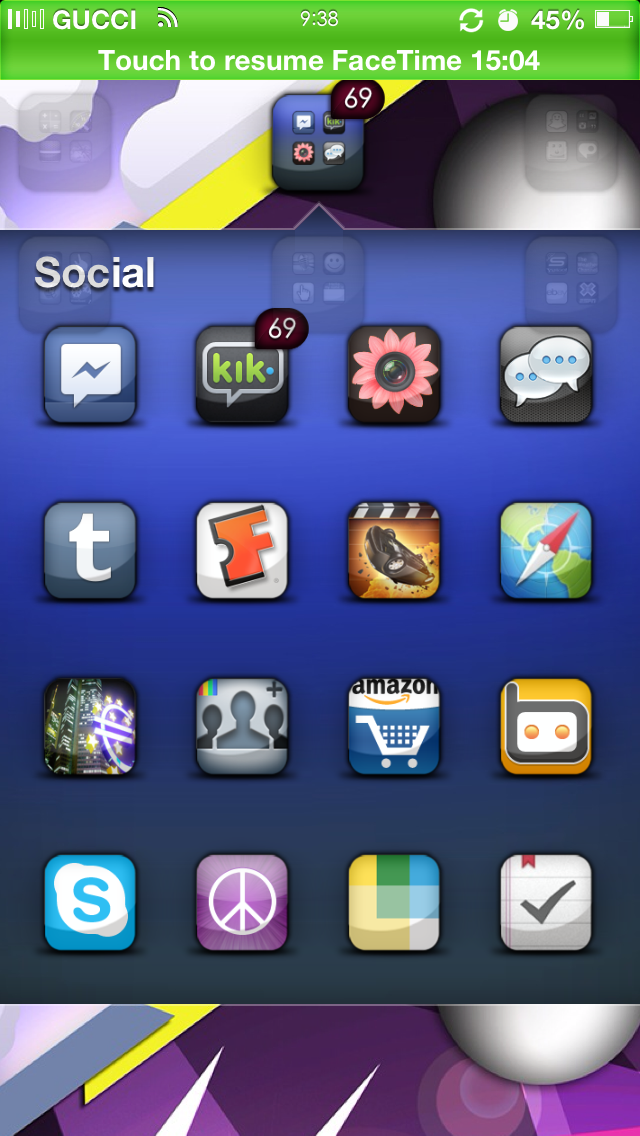Open the orange robot face app

[x=546, y=727]
